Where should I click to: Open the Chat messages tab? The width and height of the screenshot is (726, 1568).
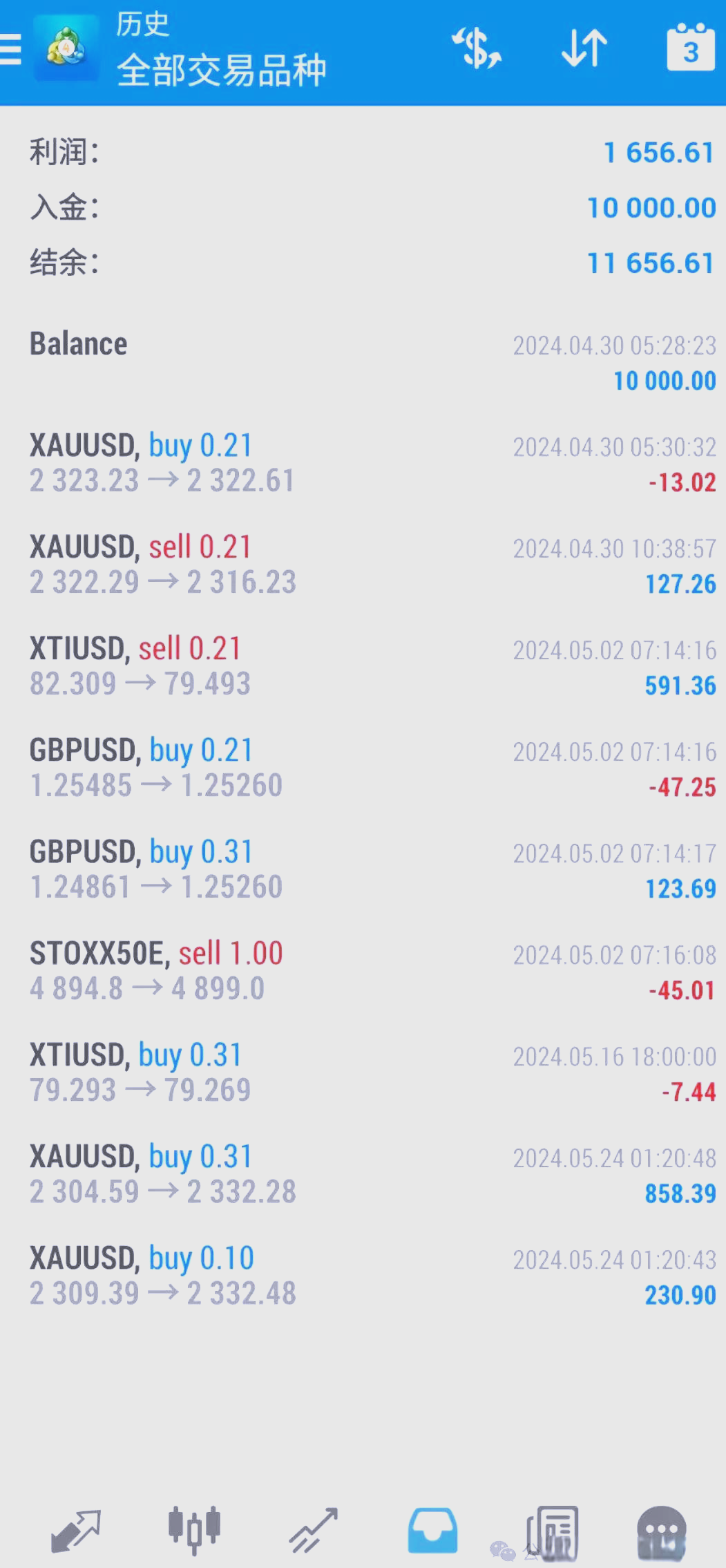click(661, 1529)
